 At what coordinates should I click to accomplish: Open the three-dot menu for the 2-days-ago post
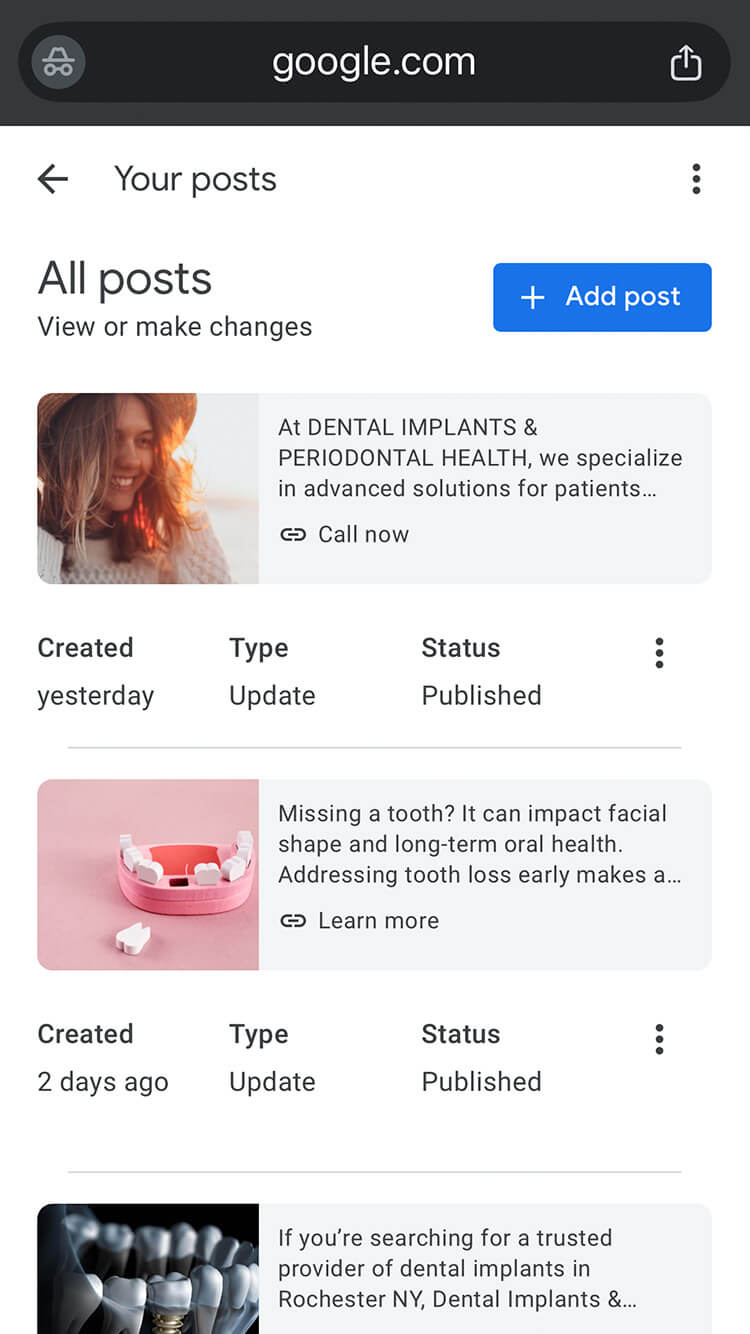click(x=659, y=1038)
